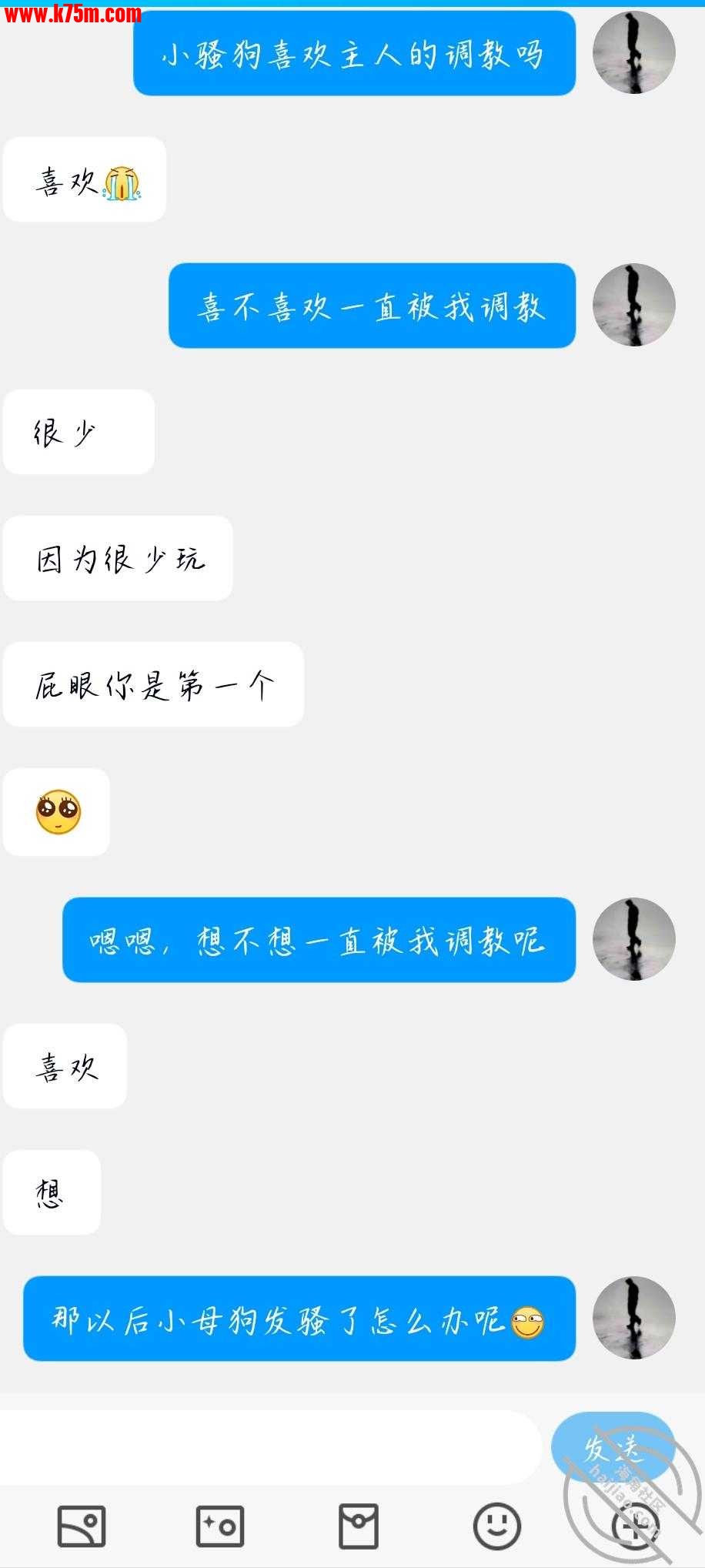Viewport: 705px width, 1568px height.
Task: Tap the 发送 send button
Action: pyautogui.click(x=613, y=1449)
